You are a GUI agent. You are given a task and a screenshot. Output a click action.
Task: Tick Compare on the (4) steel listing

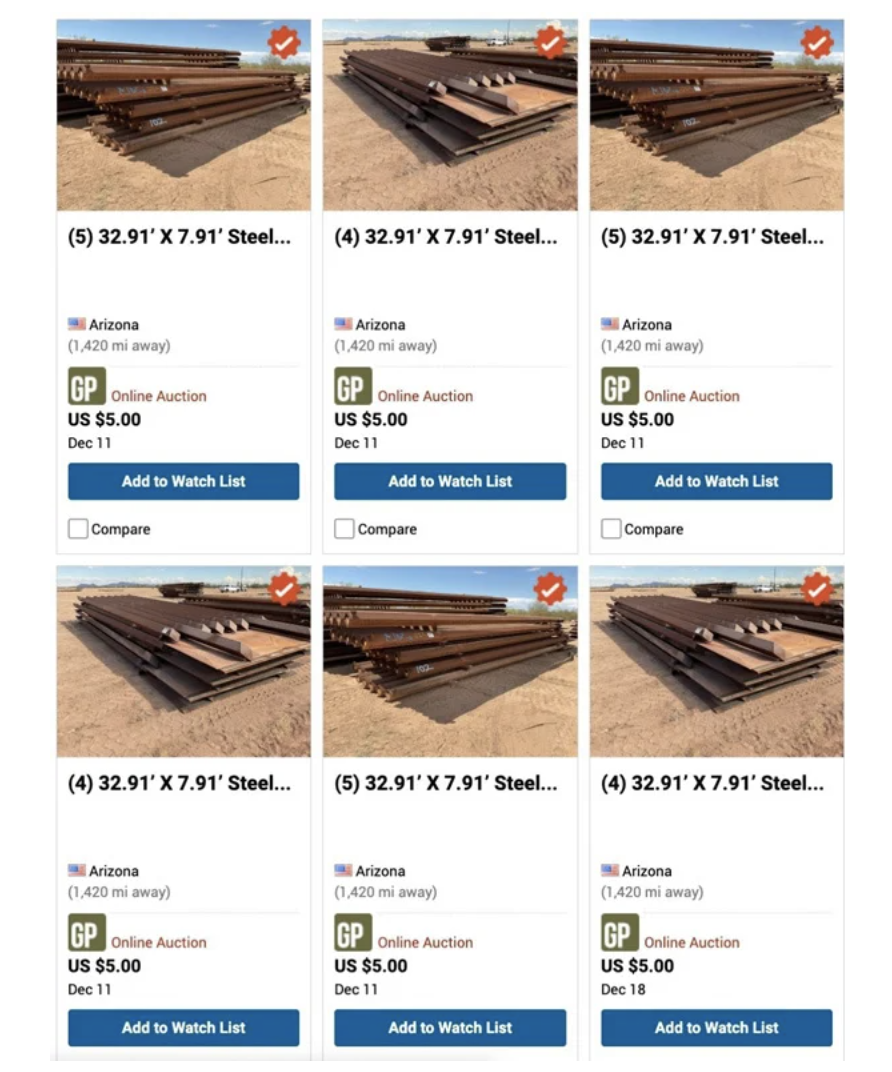[x=345, y=529]
